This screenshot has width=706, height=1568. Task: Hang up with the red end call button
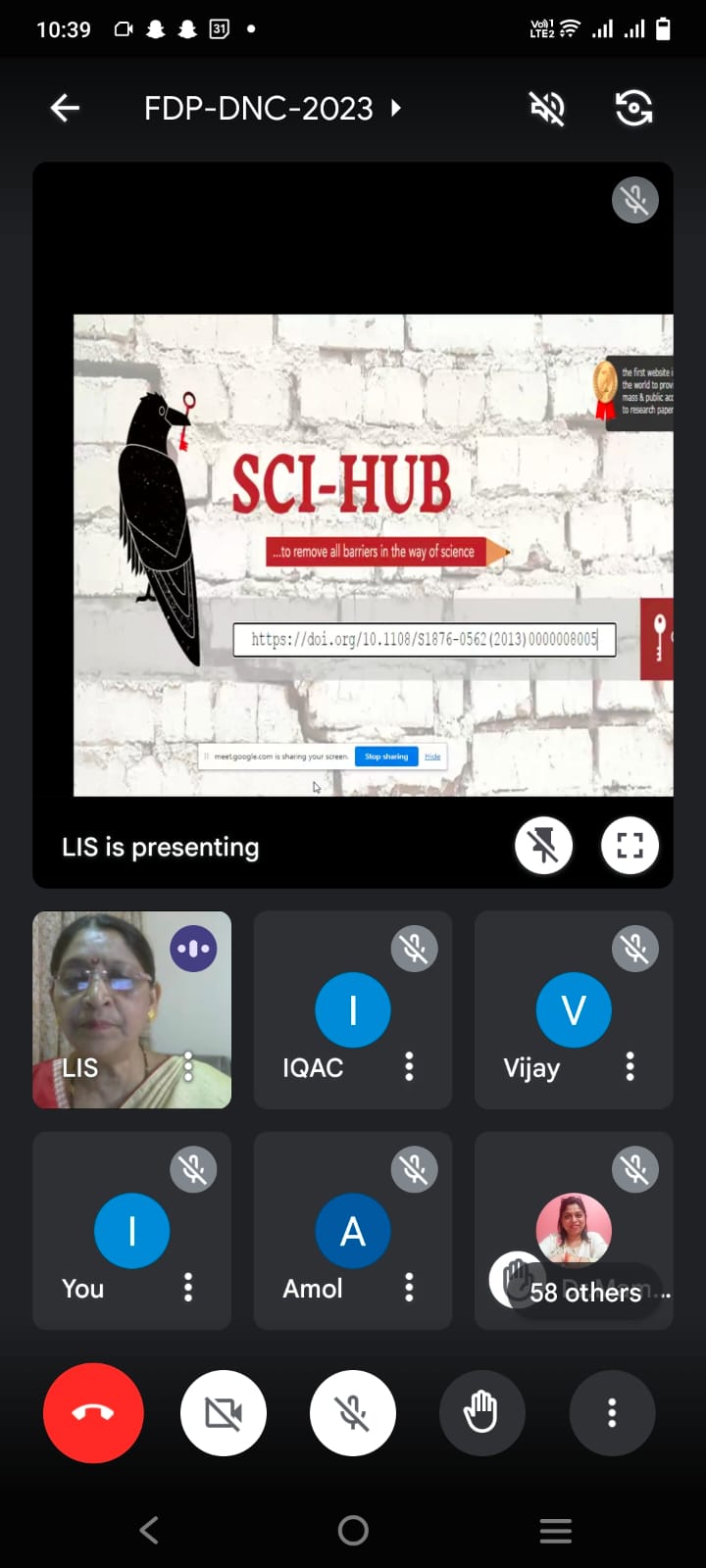(93, 1412)
